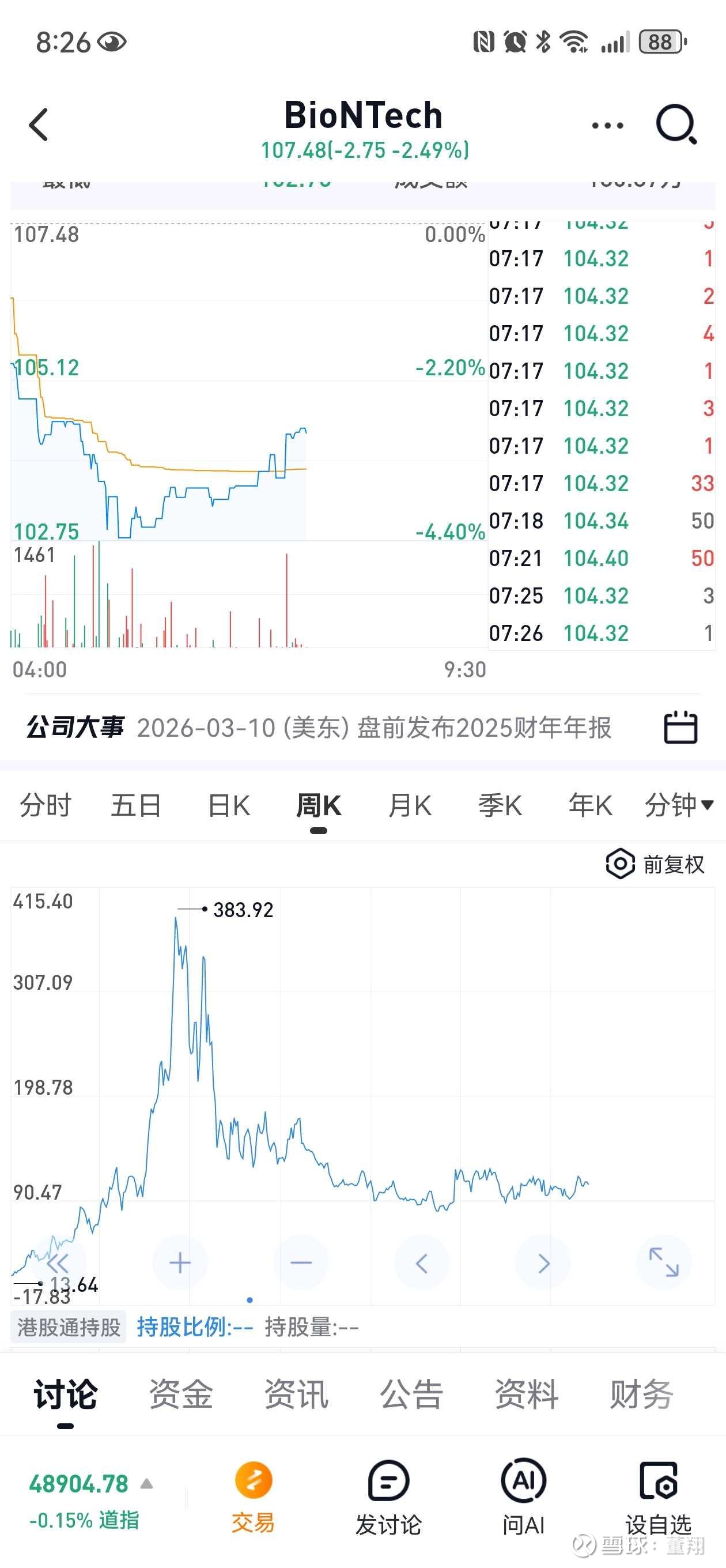Expand the chart to fullscreen
The height and width of the screenshot is (1568, 726).
click(x=663, y=1262)
